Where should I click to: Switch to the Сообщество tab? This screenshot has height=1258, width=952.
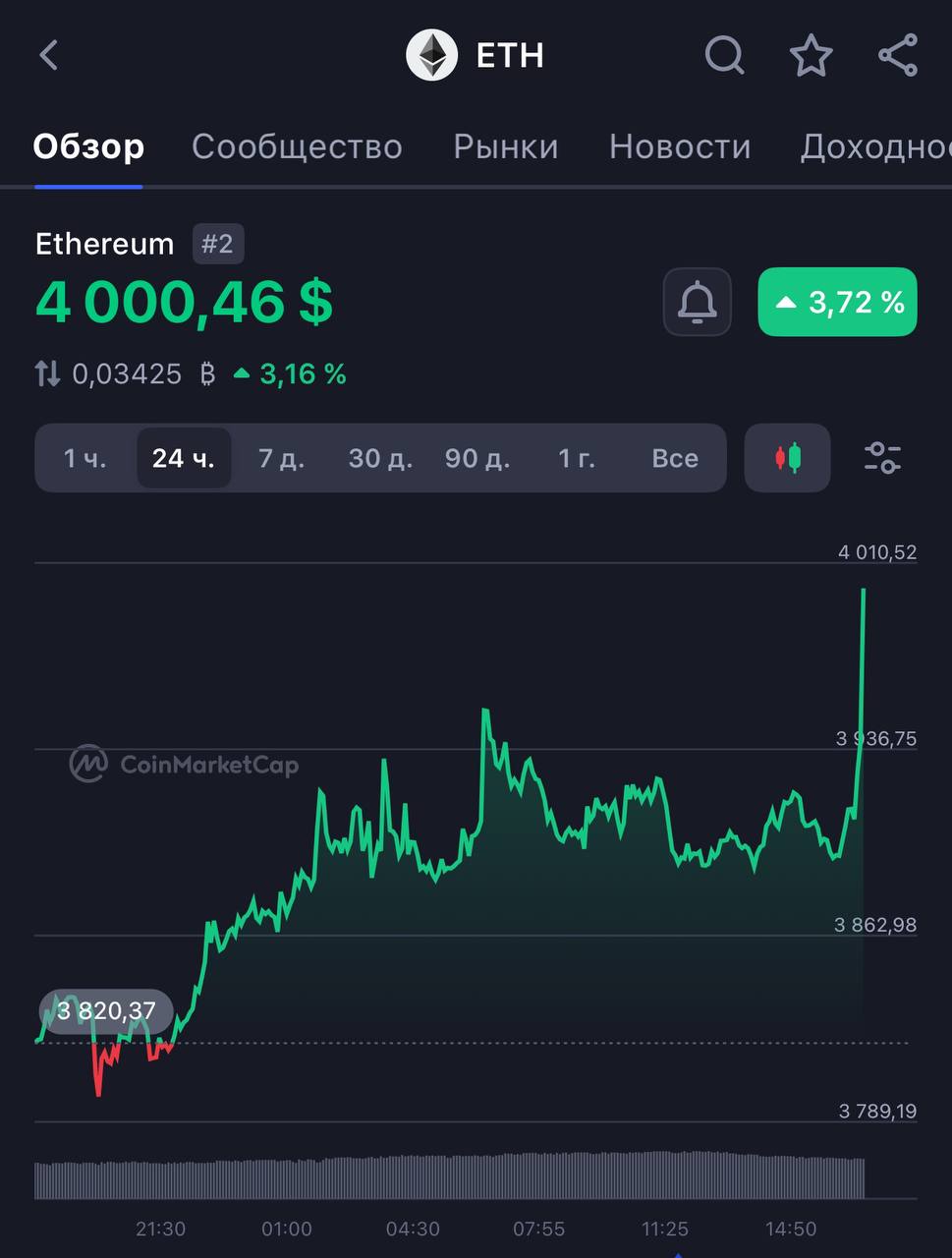[297, 146]
